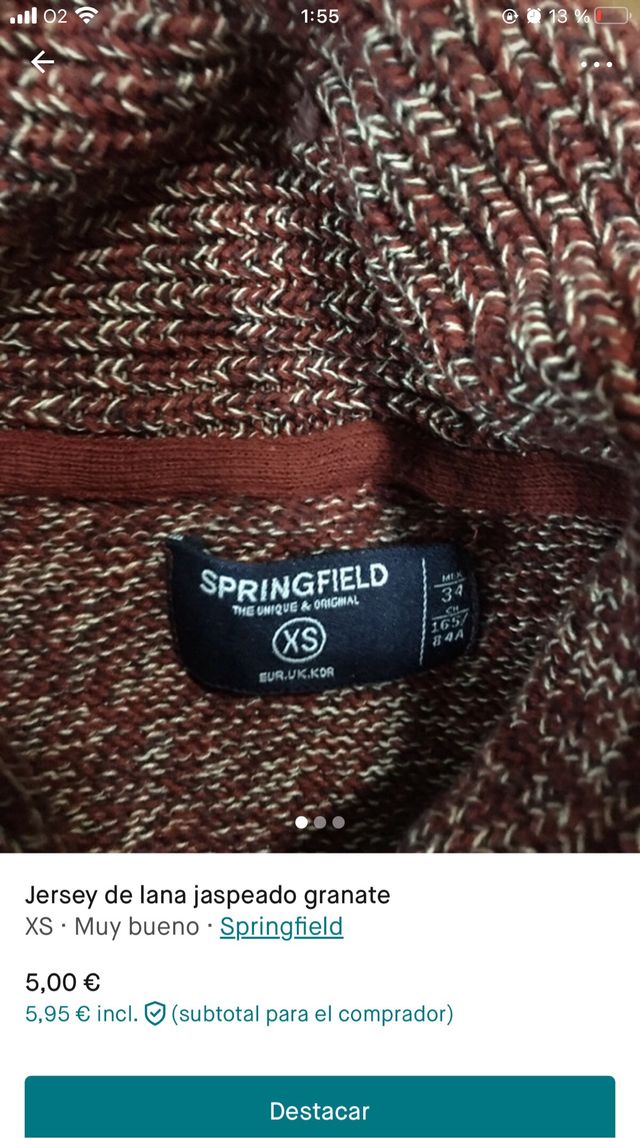This screenshot has width=640, height=1138.
Task: Go back using the arrow icon
Action: coord(42,62)
